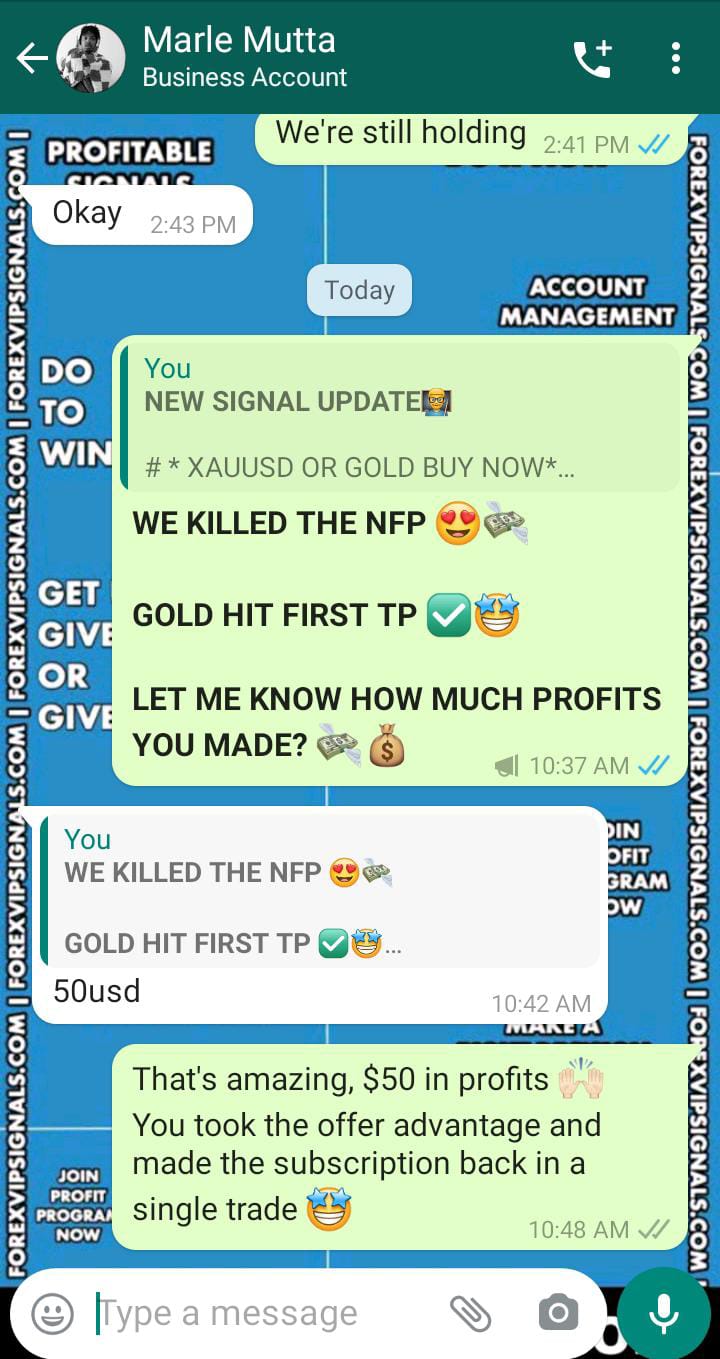Tap the paperclip attach icon
The image size is (720, 1359).
(x=470, y=1313)
